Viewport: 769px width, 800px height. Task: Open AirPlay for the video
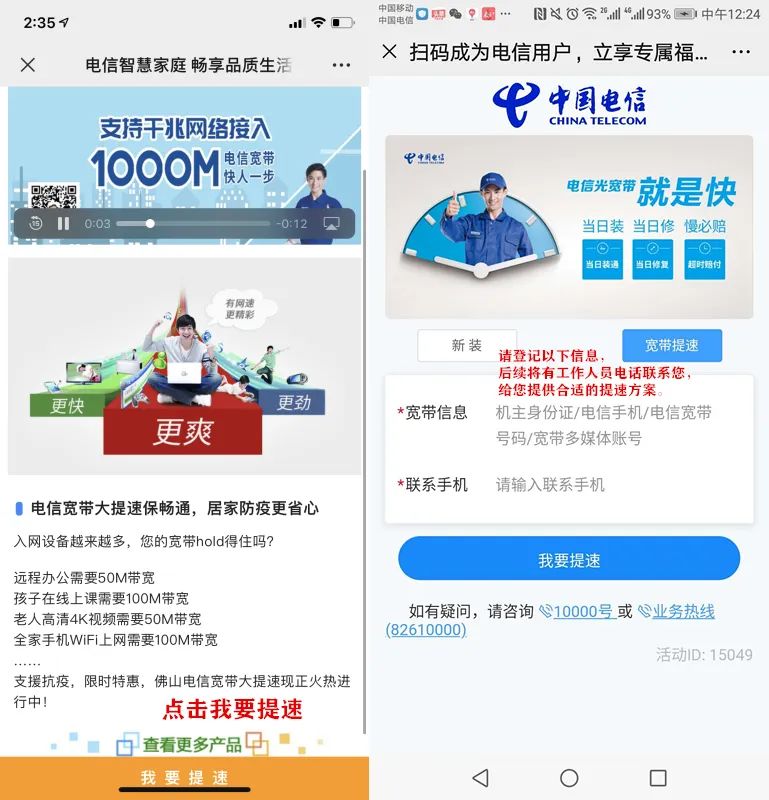(x=331, y=223)
